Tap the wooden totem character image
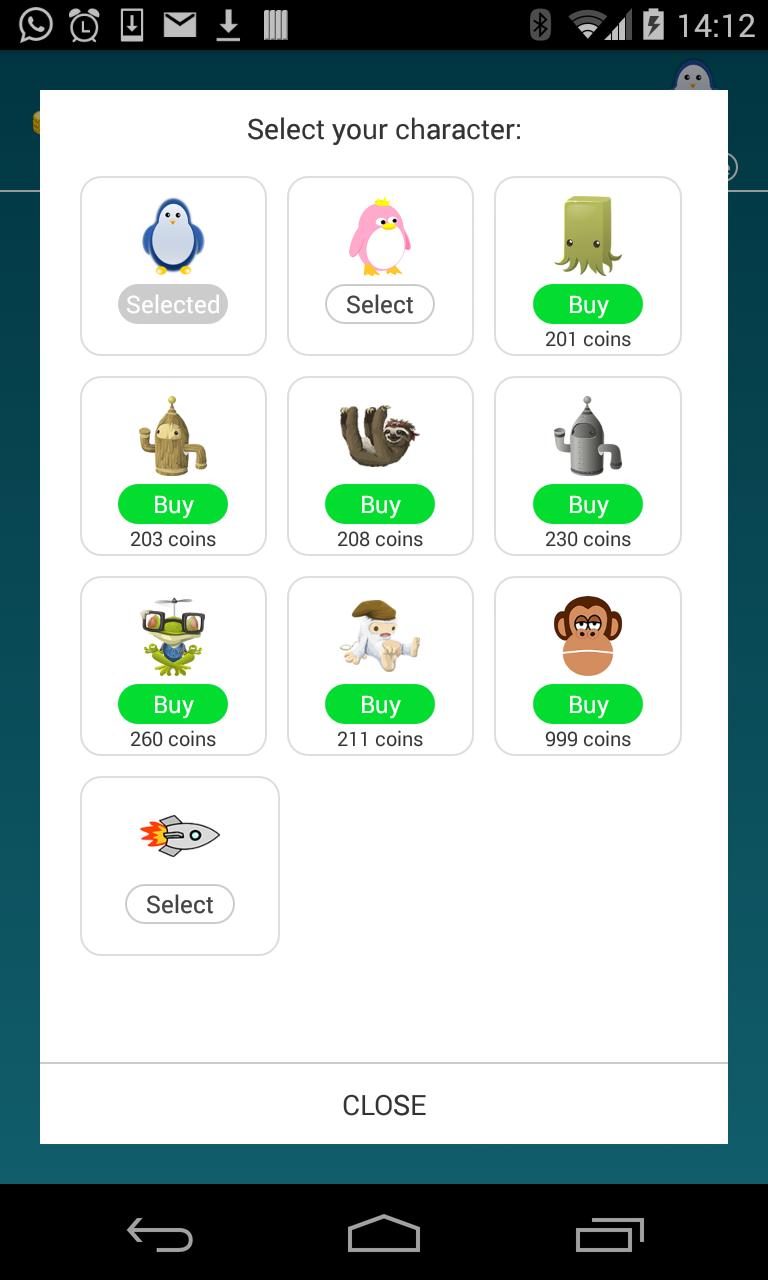The height and width of the screenshot is (1280, 768). click(x=173, y=434)
